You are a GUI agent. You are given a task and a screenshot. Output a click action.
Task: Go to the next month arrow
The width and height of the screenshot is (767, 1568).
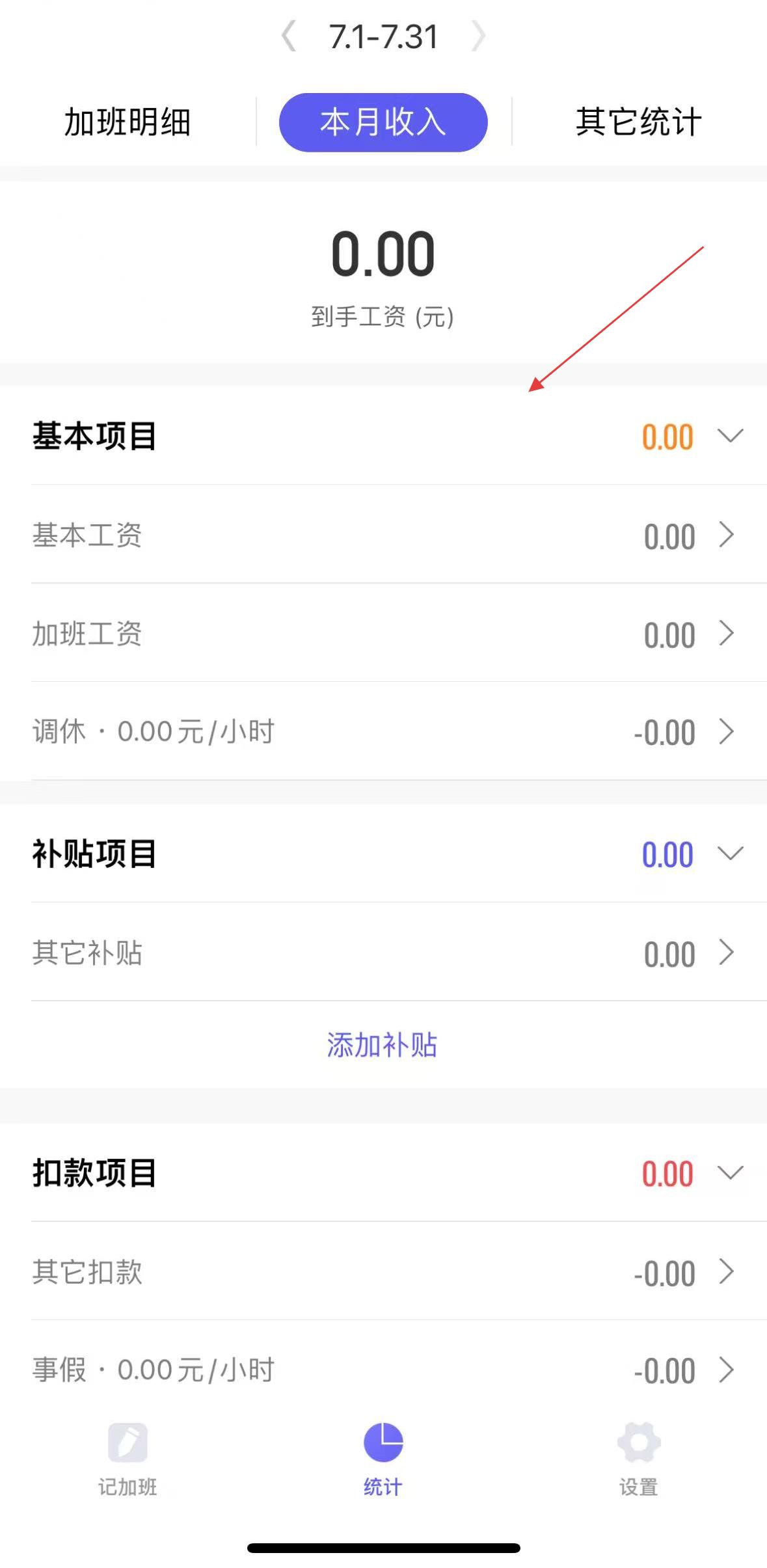click(478, 36)
